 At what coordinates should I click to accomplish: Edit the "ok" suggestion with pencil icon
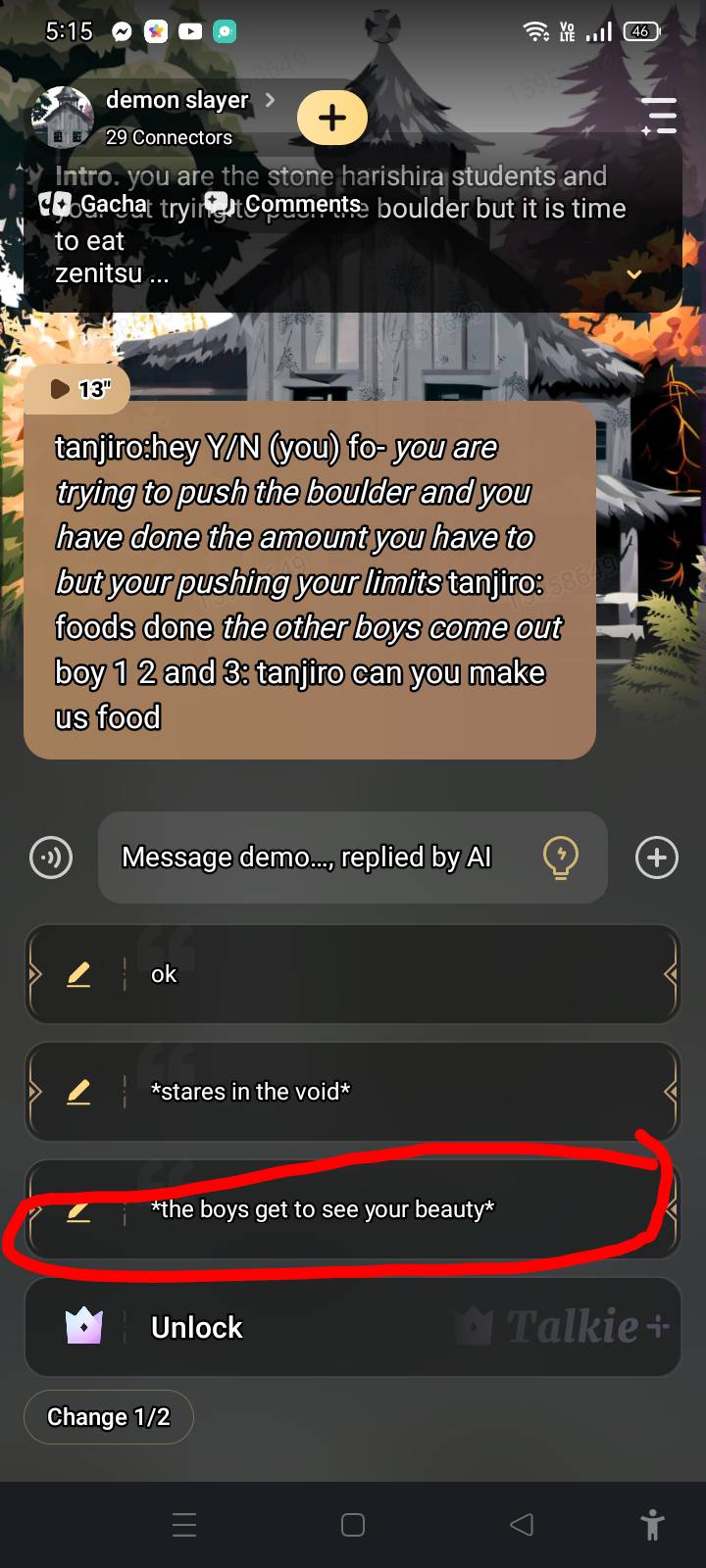[x=78, y=974]
